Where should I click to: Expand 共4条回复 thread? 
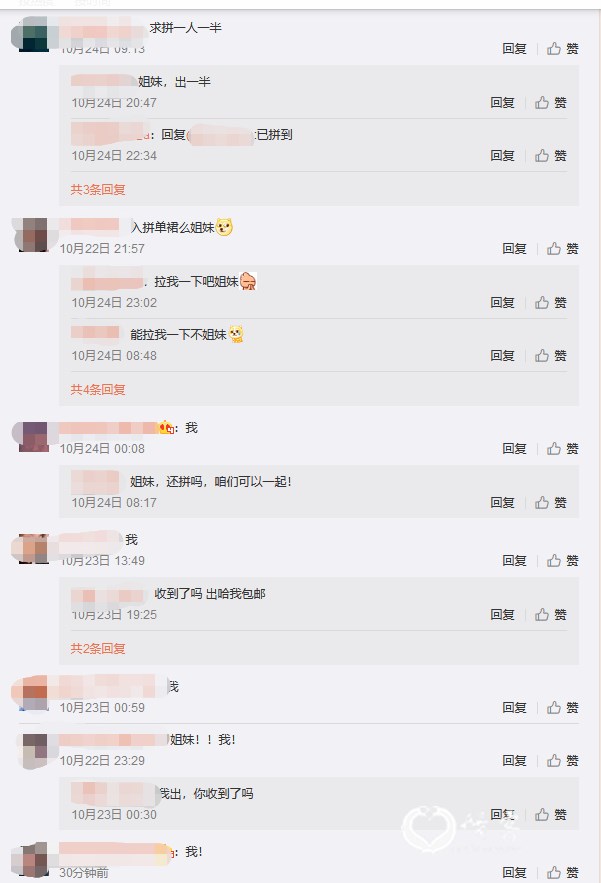tap(98, 389)
